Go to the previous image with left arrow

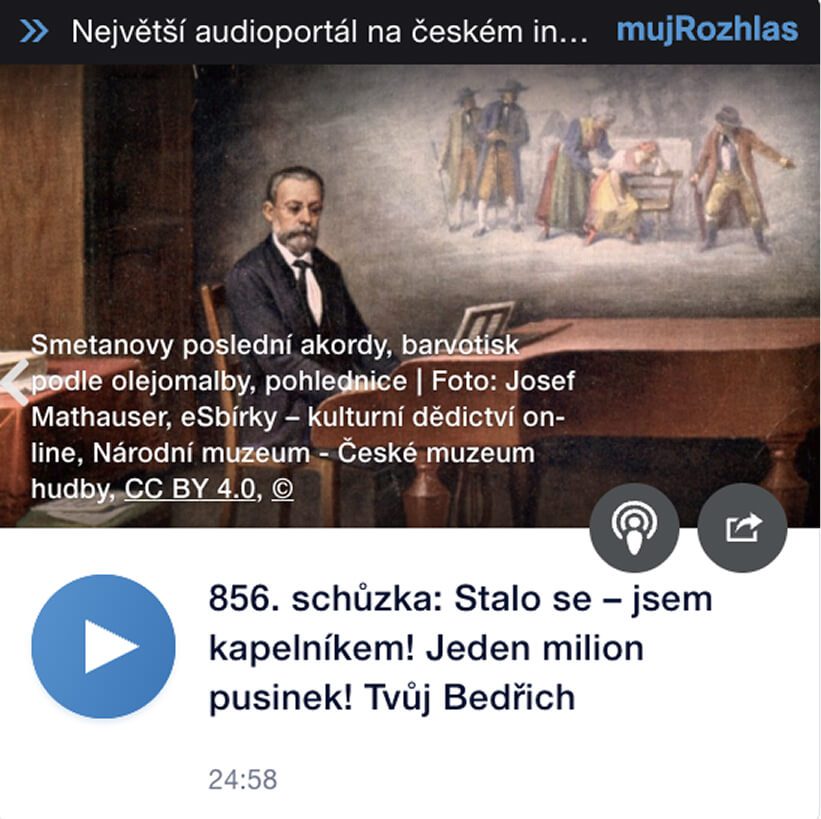(x=14, y=381)
